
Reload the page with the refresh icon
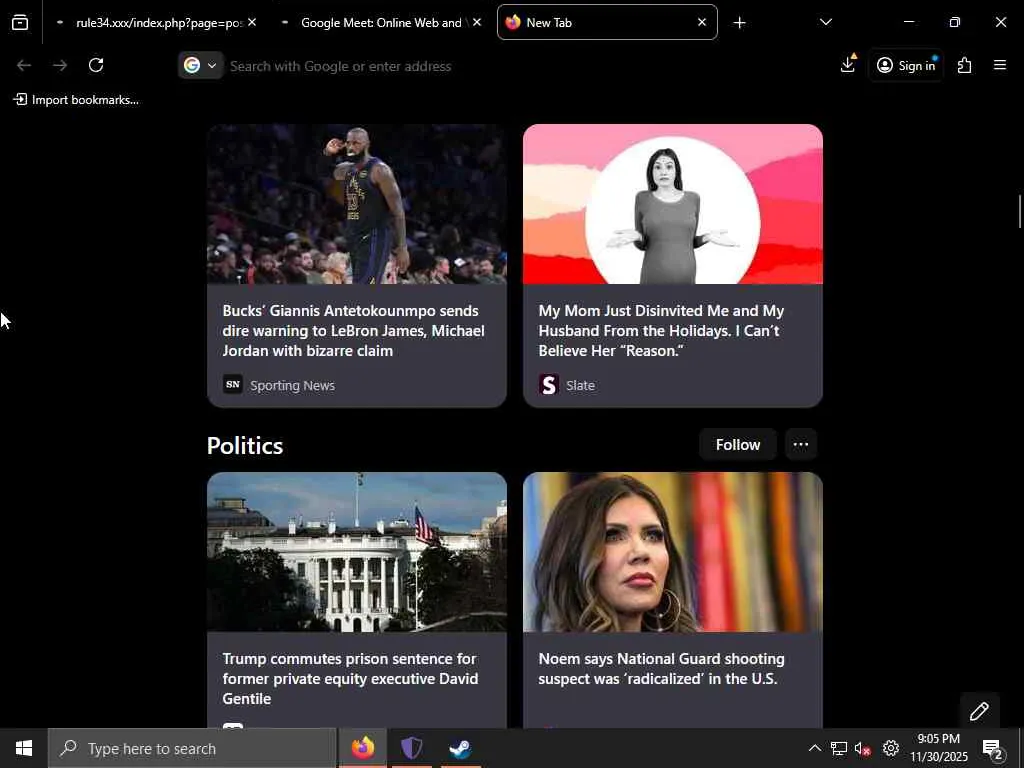coord(96,66)
